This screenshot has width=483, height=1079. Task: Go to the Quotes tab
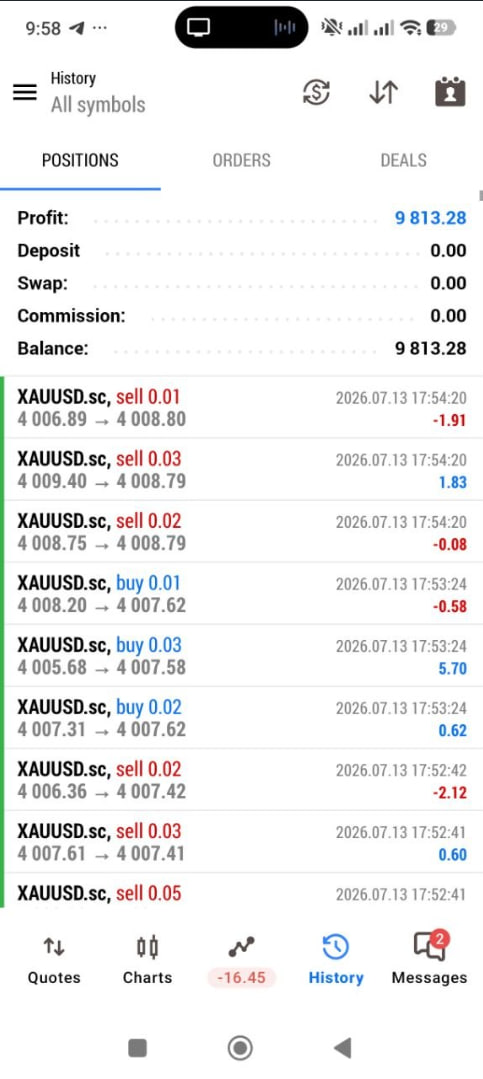click(54, 960)
